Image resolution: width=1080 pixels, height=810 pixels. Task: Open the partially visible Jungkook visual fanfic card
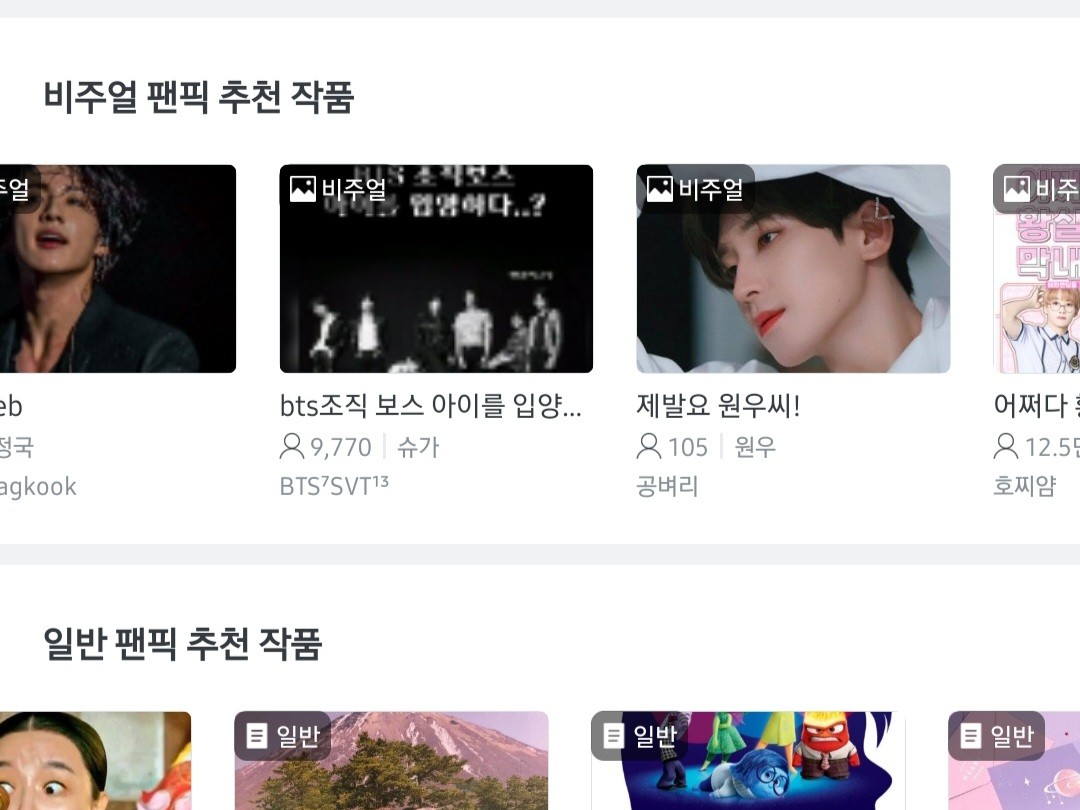pyautogui.click(x=117, y=270)
